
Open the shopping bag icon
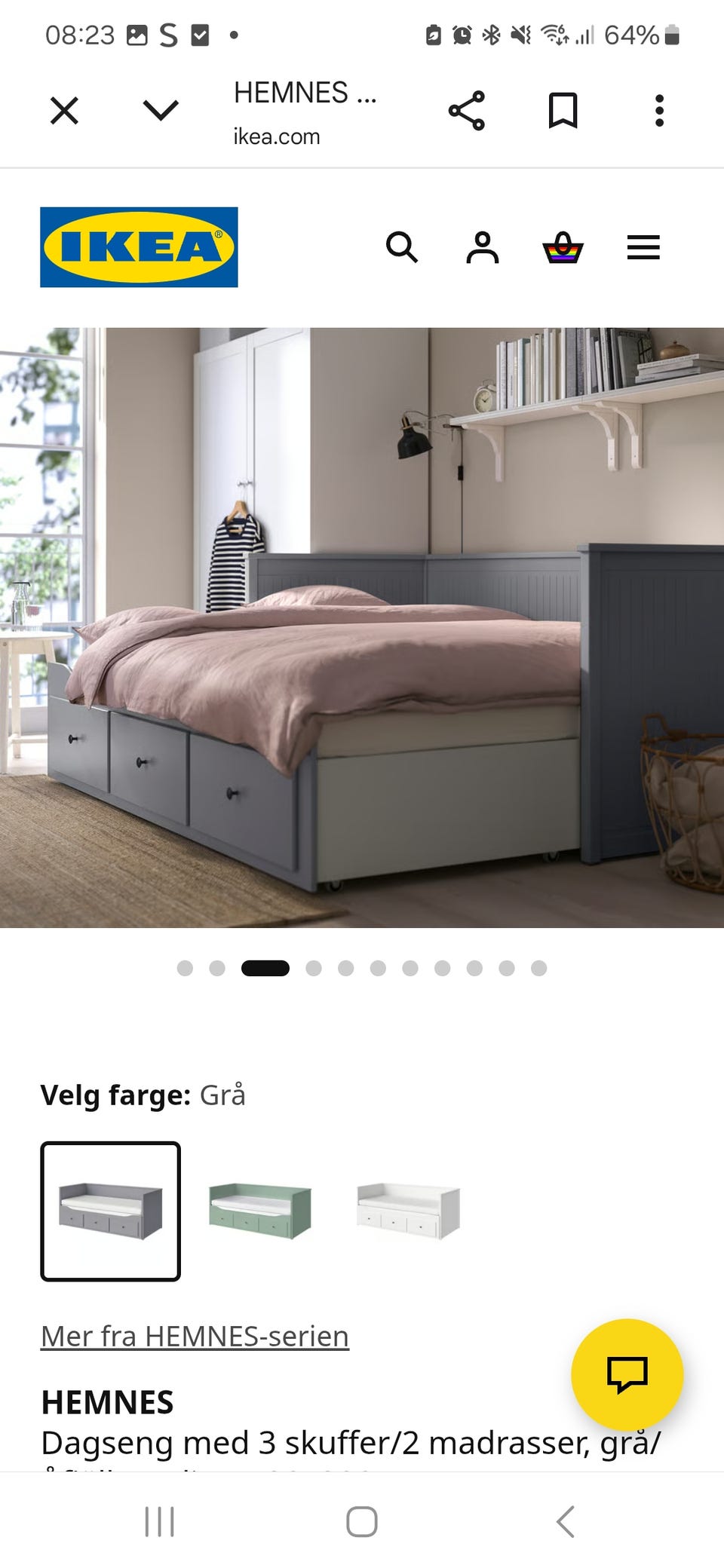[x=561, y=247]
